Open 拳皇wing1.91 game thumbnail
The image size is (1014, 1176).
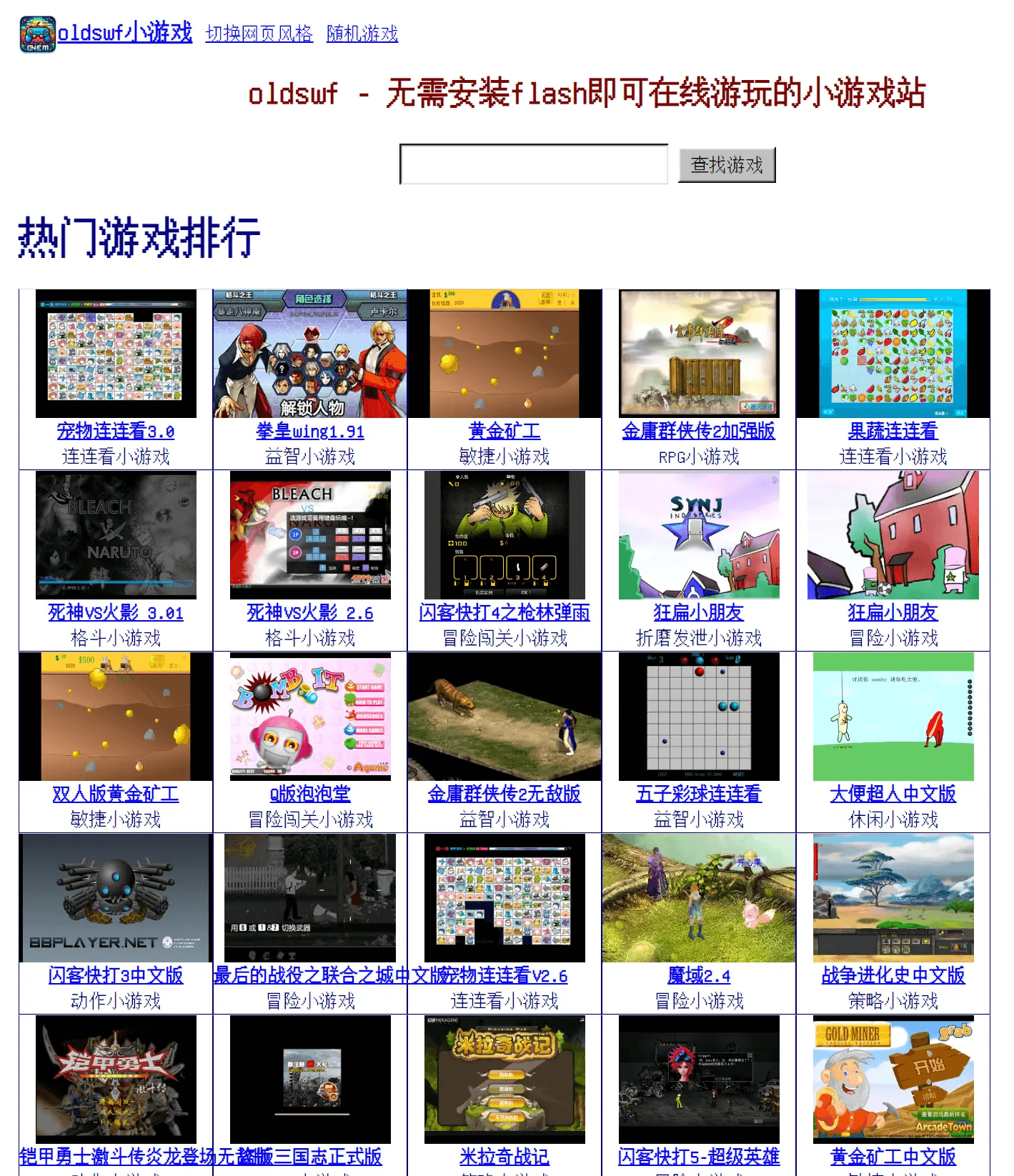point(310,354)
